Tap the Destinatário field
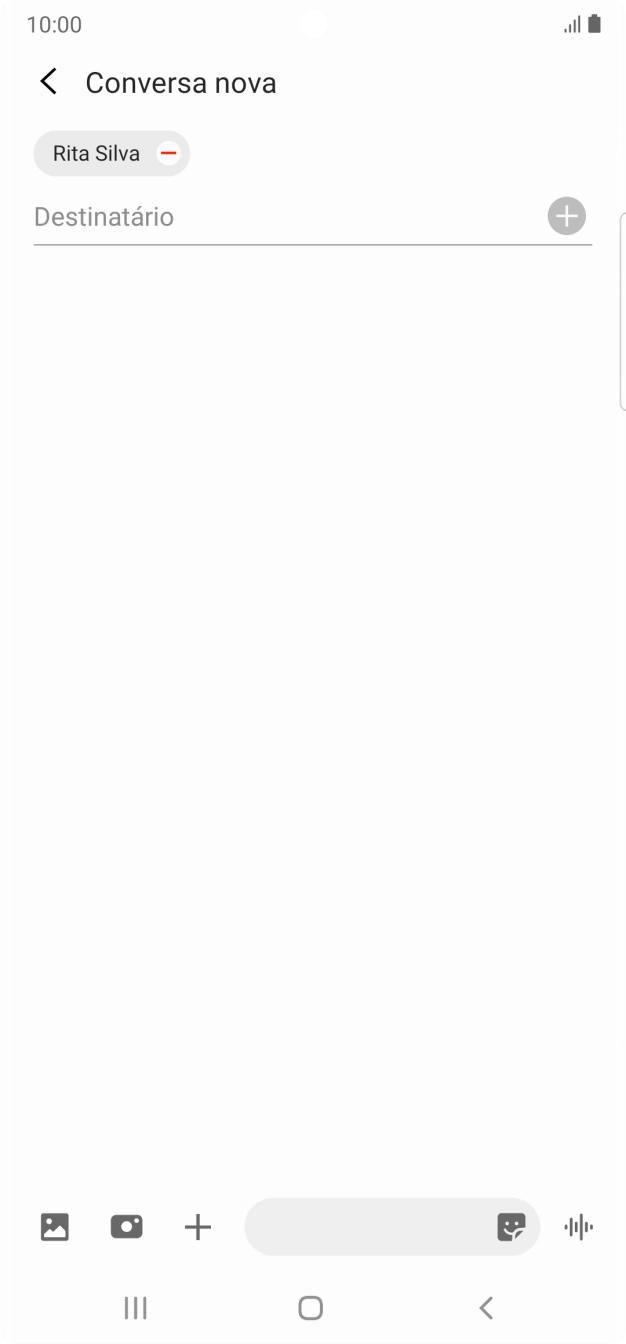 coord(280,217)
